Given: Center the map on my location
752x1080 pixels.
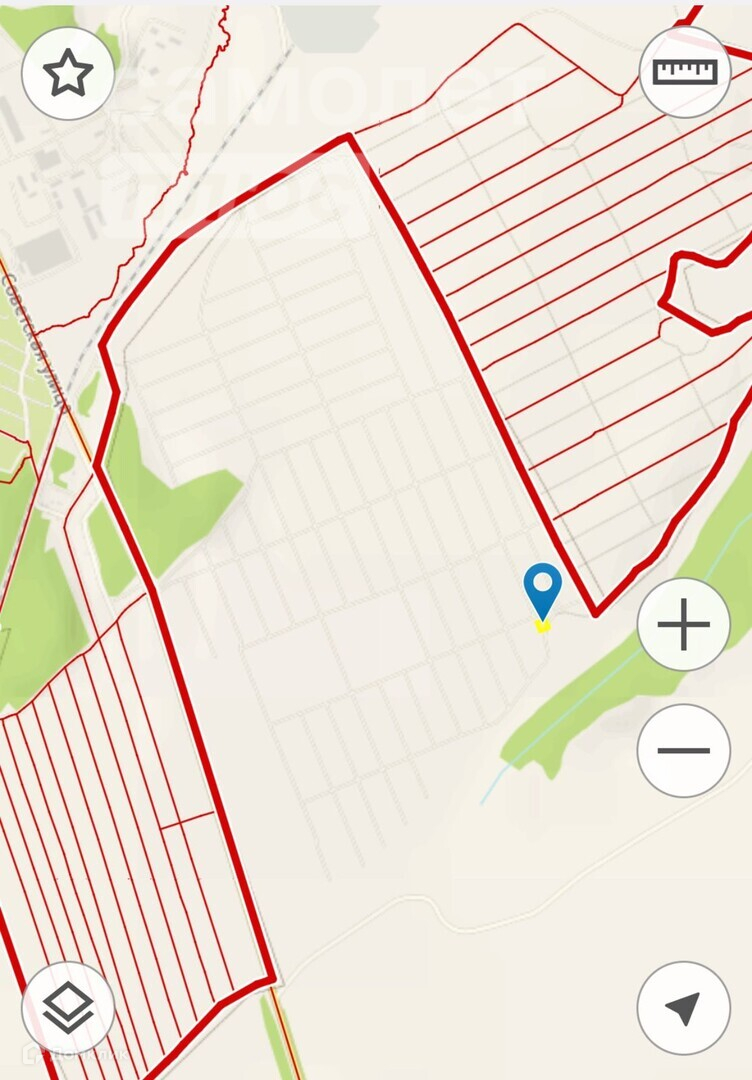Looking at the screenshot, I should 684,1008.
